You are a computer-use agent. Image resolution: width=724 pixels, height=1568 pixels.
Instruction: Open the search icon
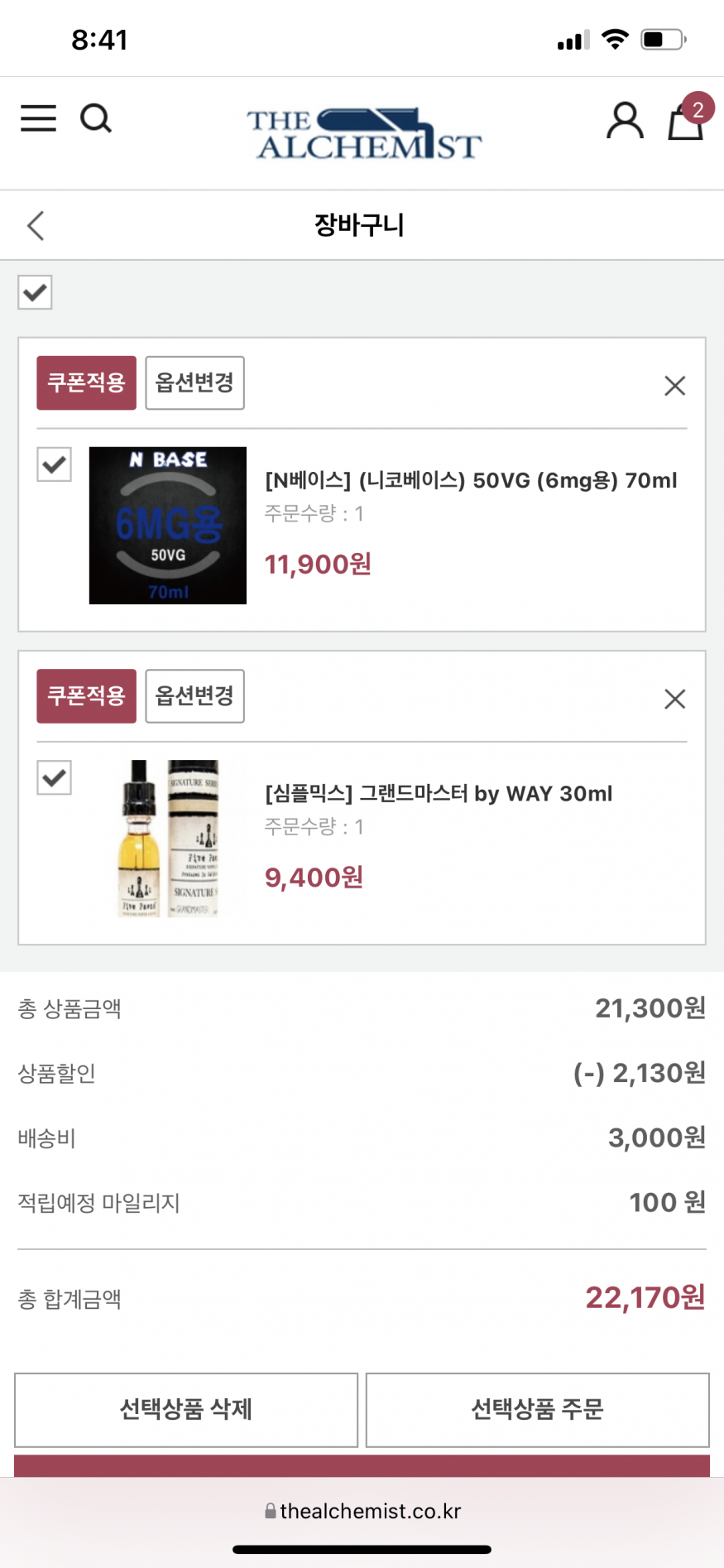coord(96,118)
